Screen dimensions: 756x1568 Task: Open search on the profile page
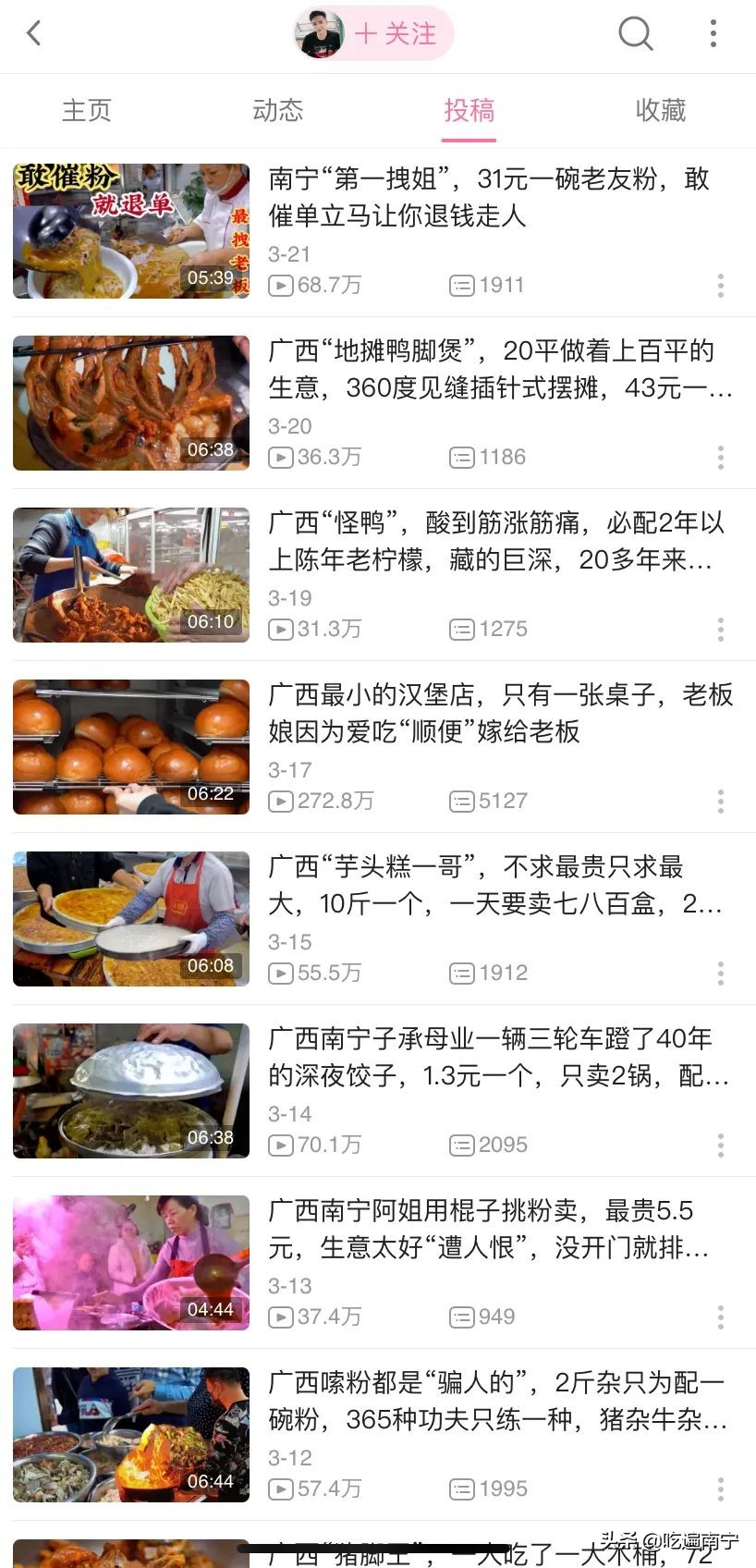click(x=634, y=33)
